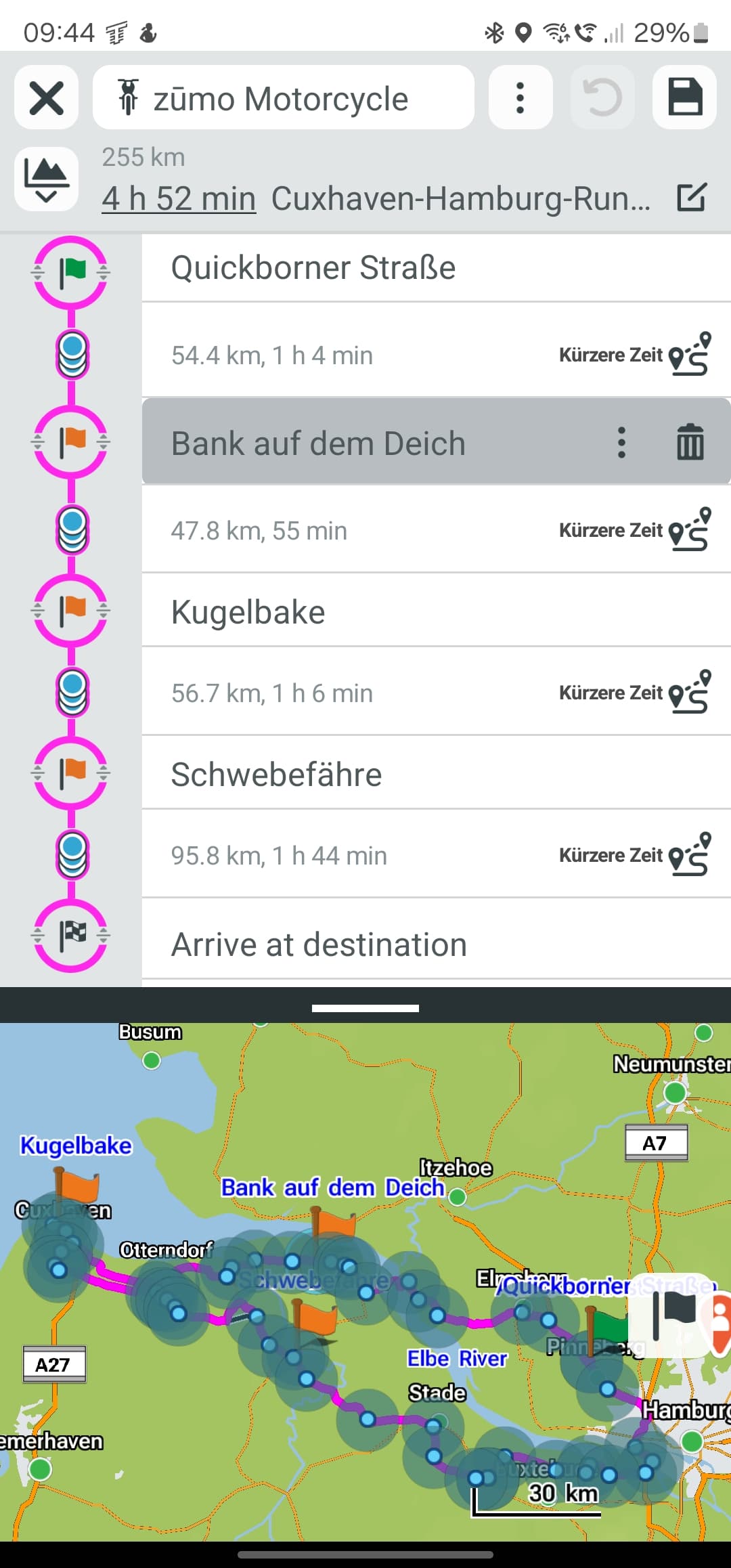Change routing preference for the 54.4 km leg
Viewport: 731px width, 1568px height.
click(x=635, y=354)
